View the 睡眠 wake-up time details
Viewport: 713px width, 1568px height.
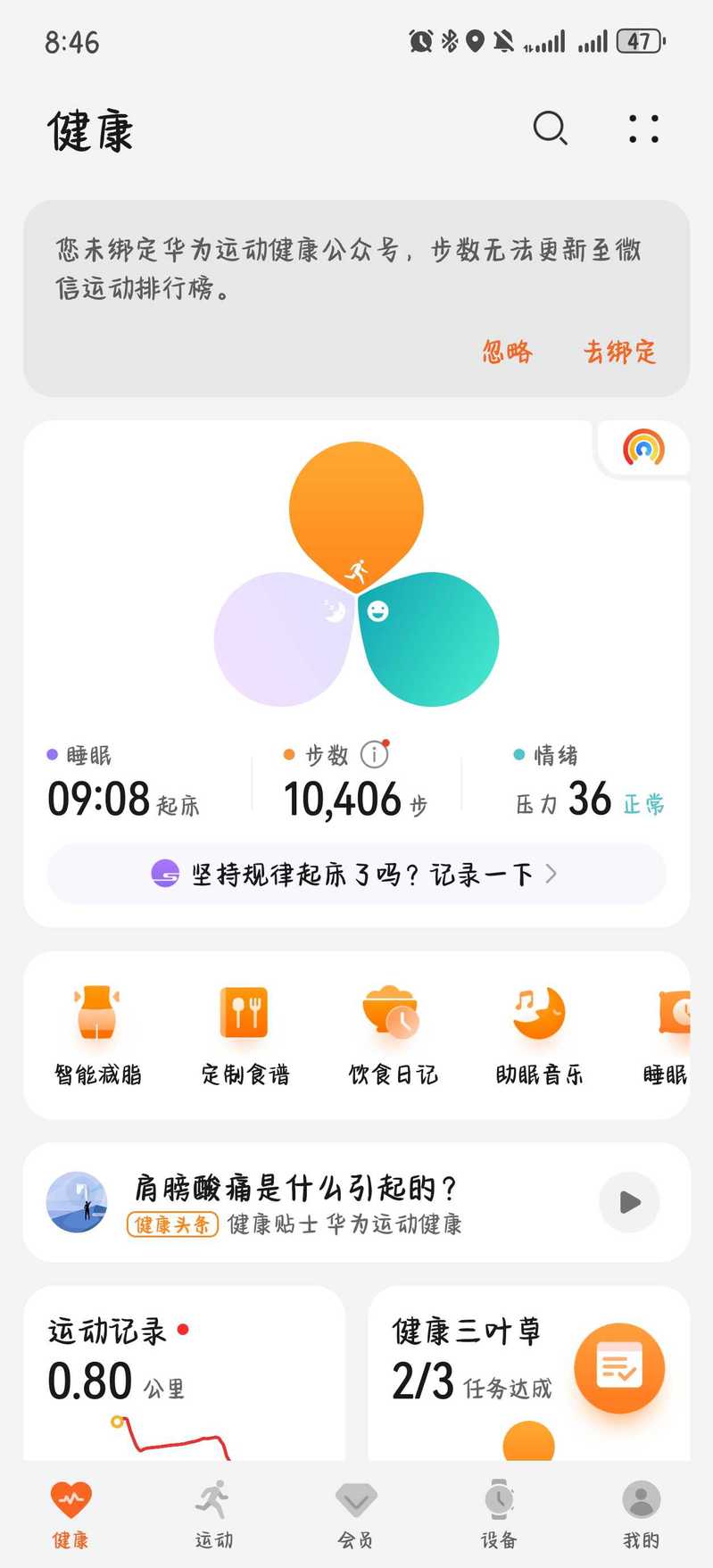[x=124, y=785]
